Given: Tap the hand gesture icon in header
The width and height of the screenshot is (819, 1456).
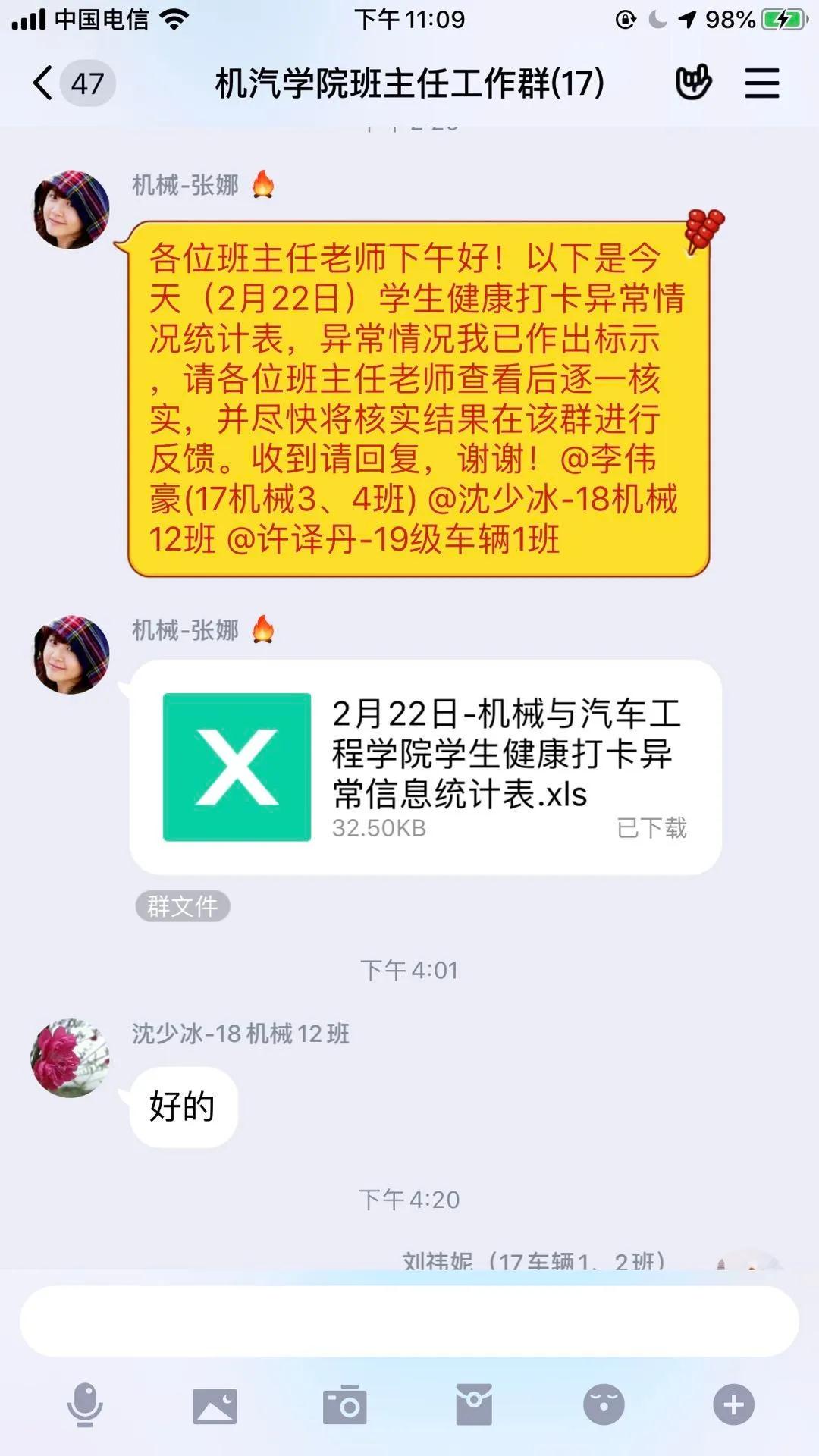Looking at the screenshot, I should [x=693, y=83].
